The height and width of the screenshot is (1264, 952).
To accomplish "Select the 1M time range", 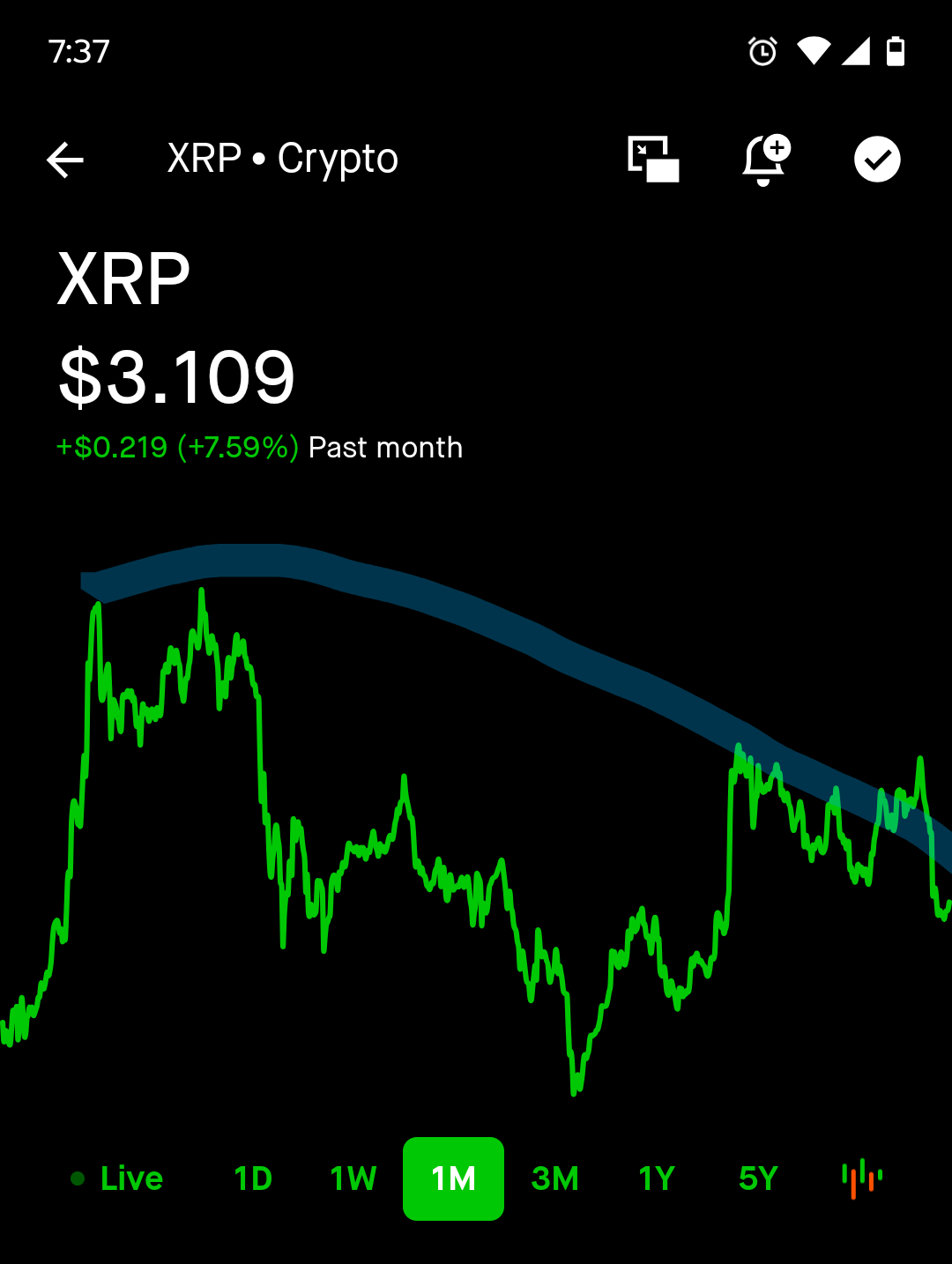I will tap(453, 1178).
